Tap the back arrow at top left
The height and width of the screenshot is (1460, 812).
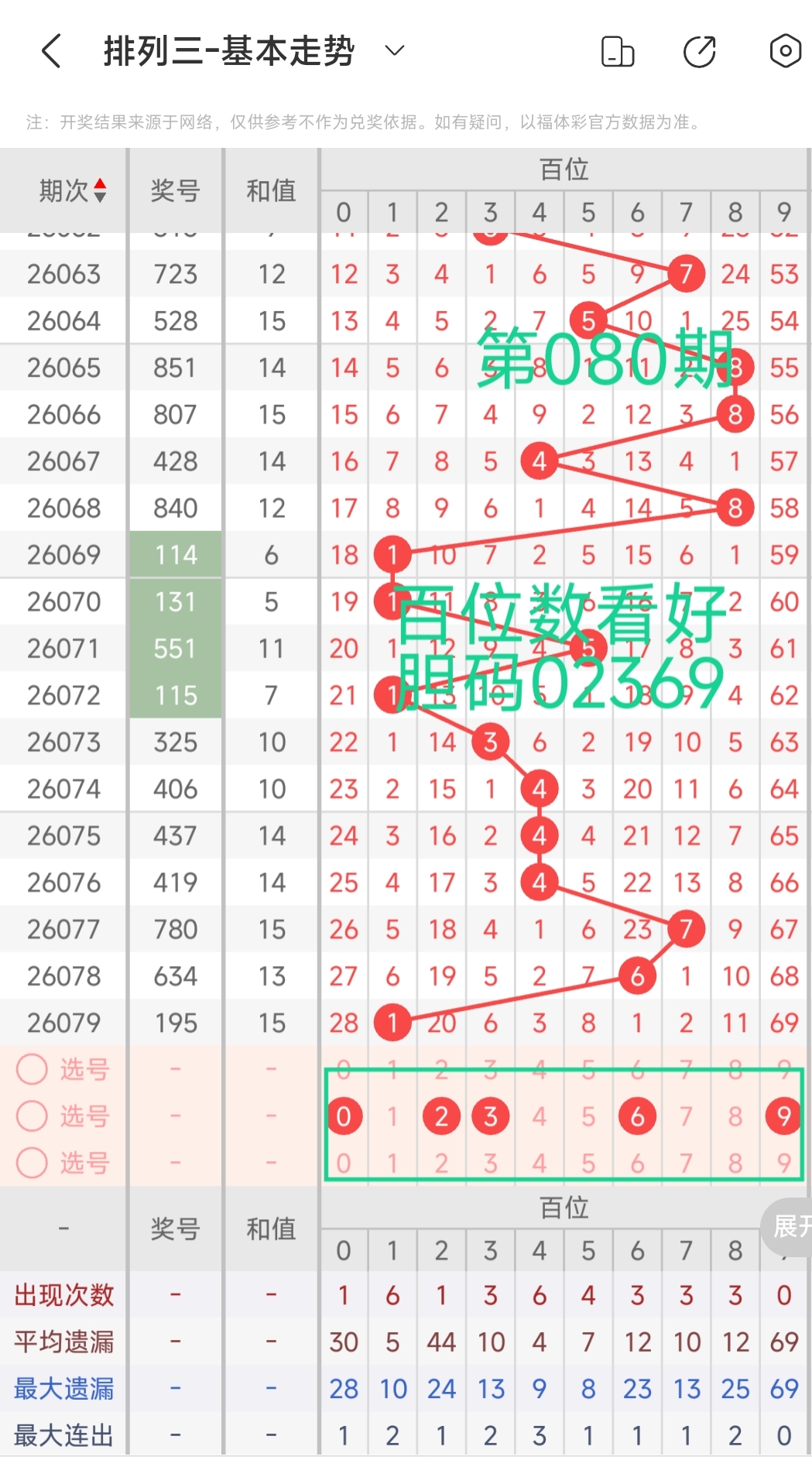tap(51, 50)
